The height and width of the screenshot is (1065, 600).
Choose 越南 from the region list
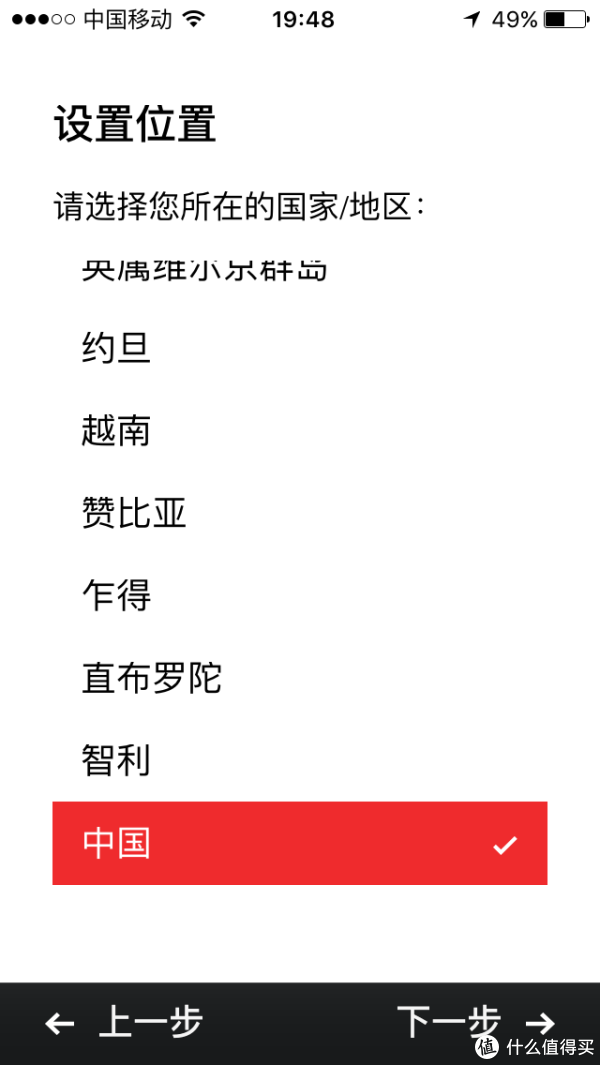[x=300, y=431]
